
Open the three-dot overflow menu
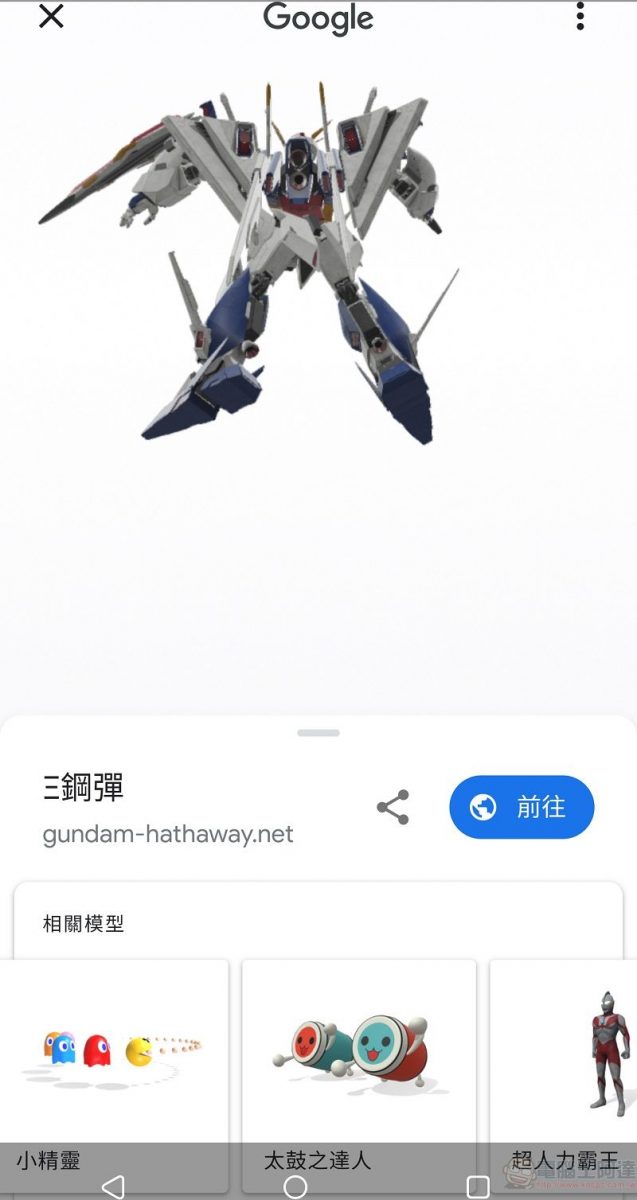pyautogui.click(x=580, y=17)
